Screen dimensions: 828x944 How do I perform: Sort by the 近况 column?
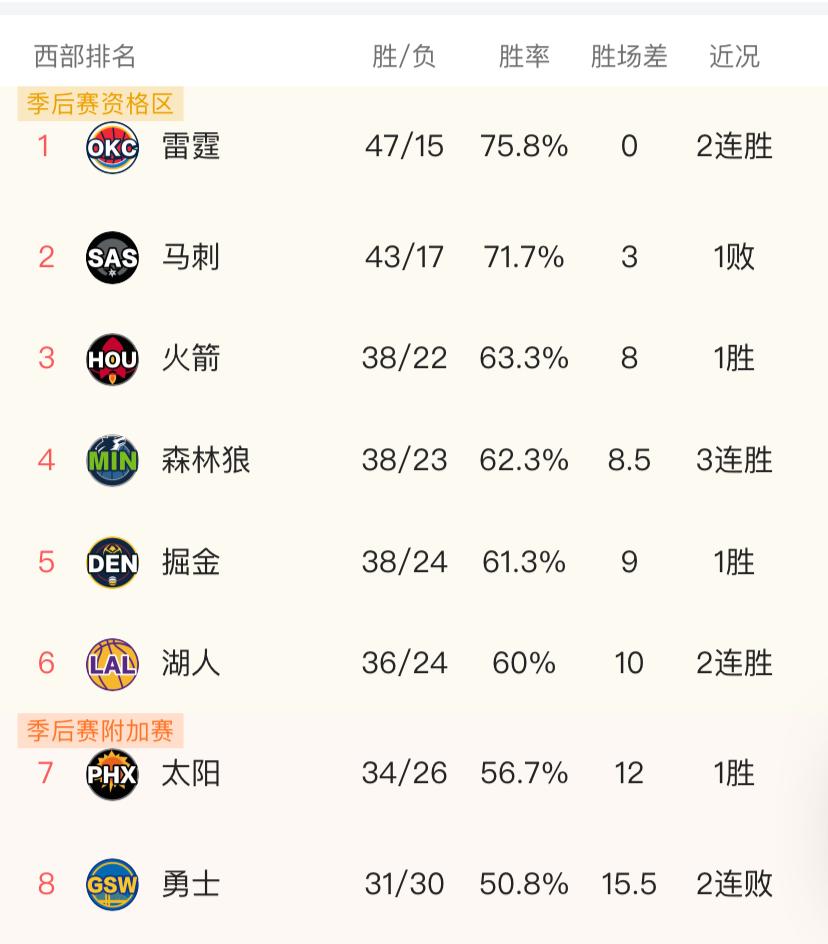[x=733, y=57]
